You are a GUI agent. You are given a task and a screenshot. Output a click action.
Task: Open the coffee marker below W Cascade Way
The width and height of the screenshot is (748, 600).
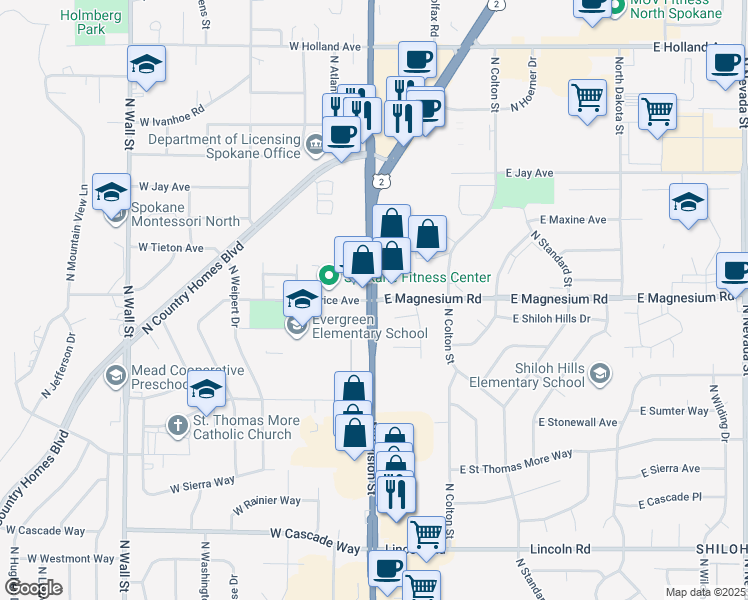[387, 569]
